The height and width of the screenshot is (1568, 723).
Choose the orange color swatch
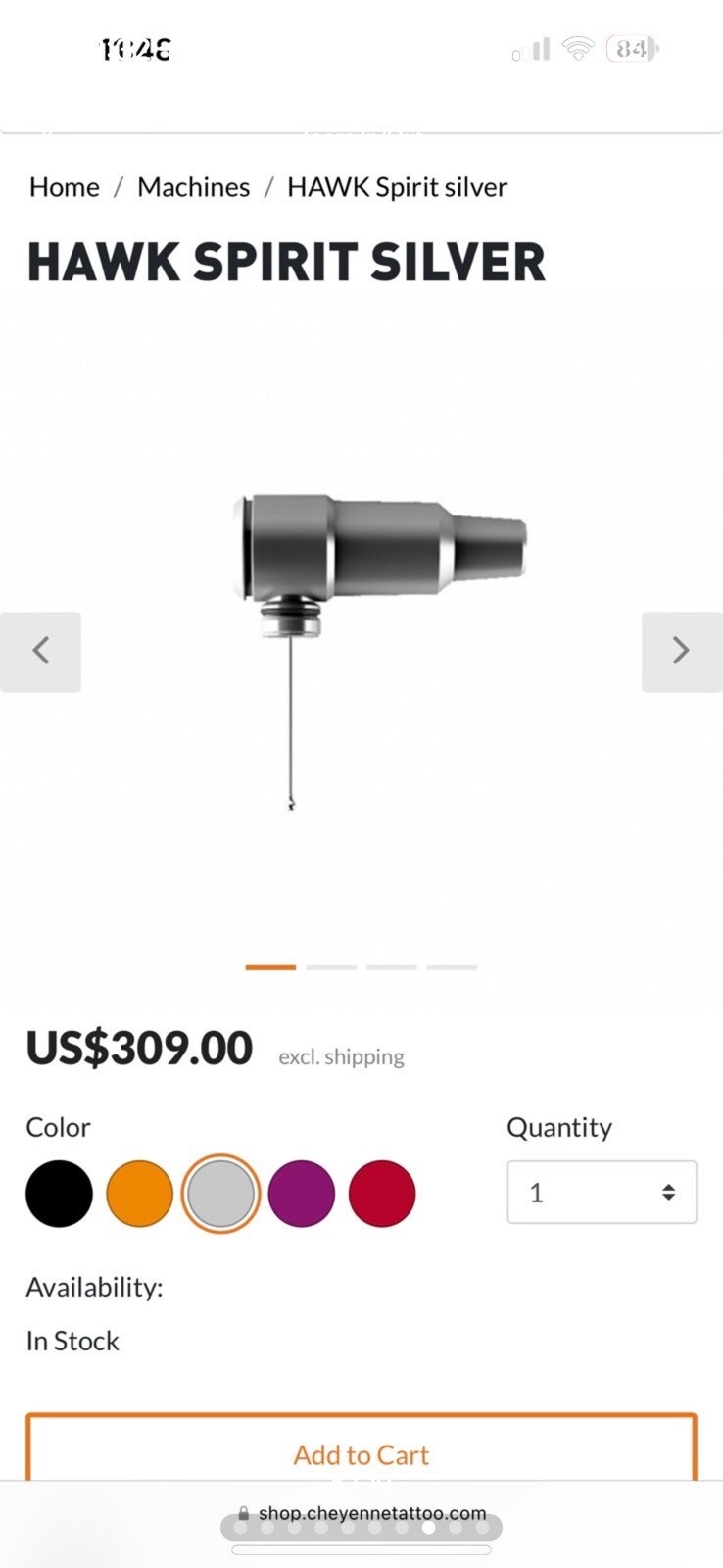[139, 1194]
